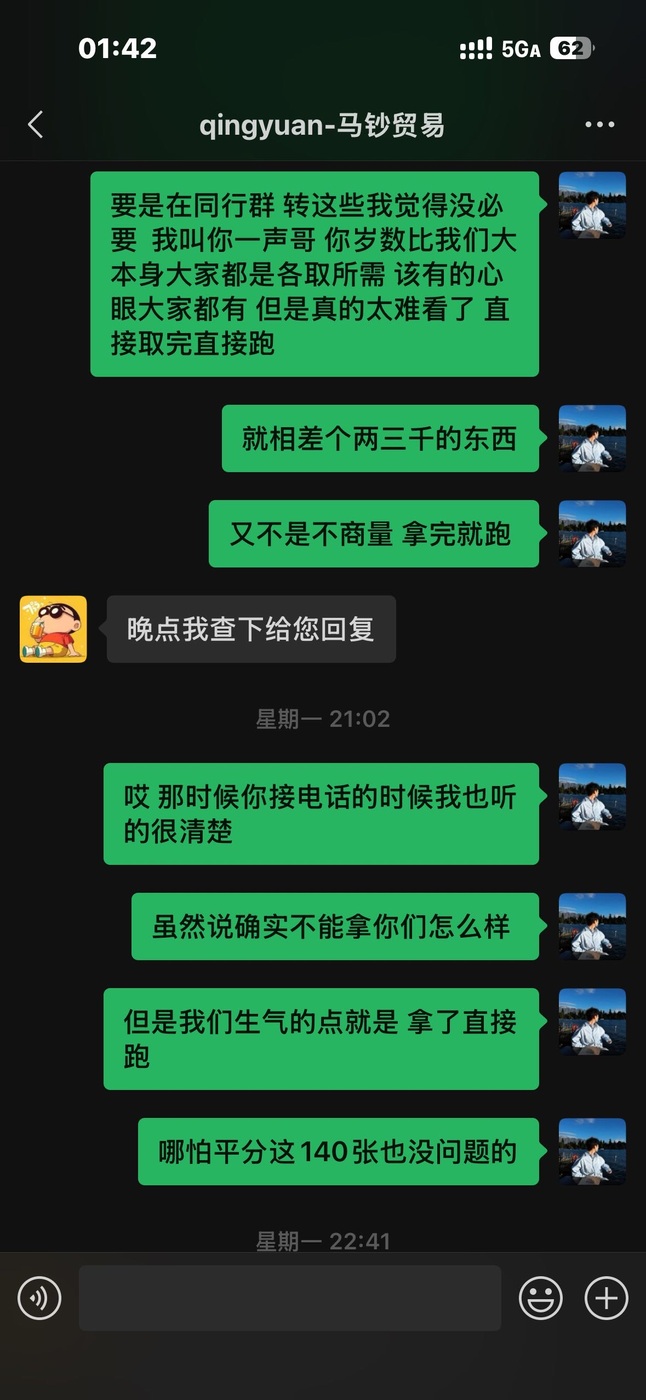Open the Crayon Shin-chan avatar profile
The width and height of the screenshot is (646, 1400).
pos(53,629)
